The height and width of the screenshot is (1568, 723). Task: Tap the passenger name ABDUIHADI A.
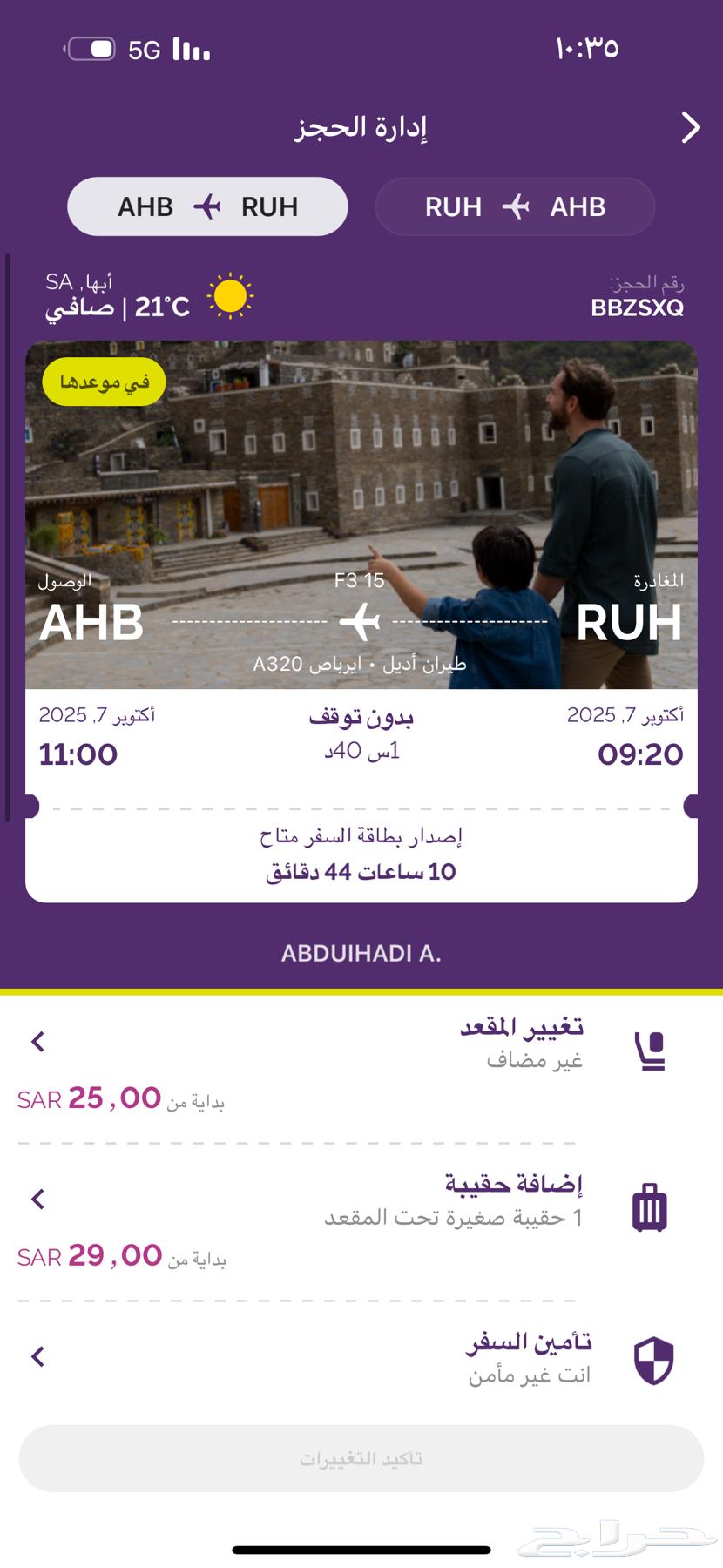[361, 954]
